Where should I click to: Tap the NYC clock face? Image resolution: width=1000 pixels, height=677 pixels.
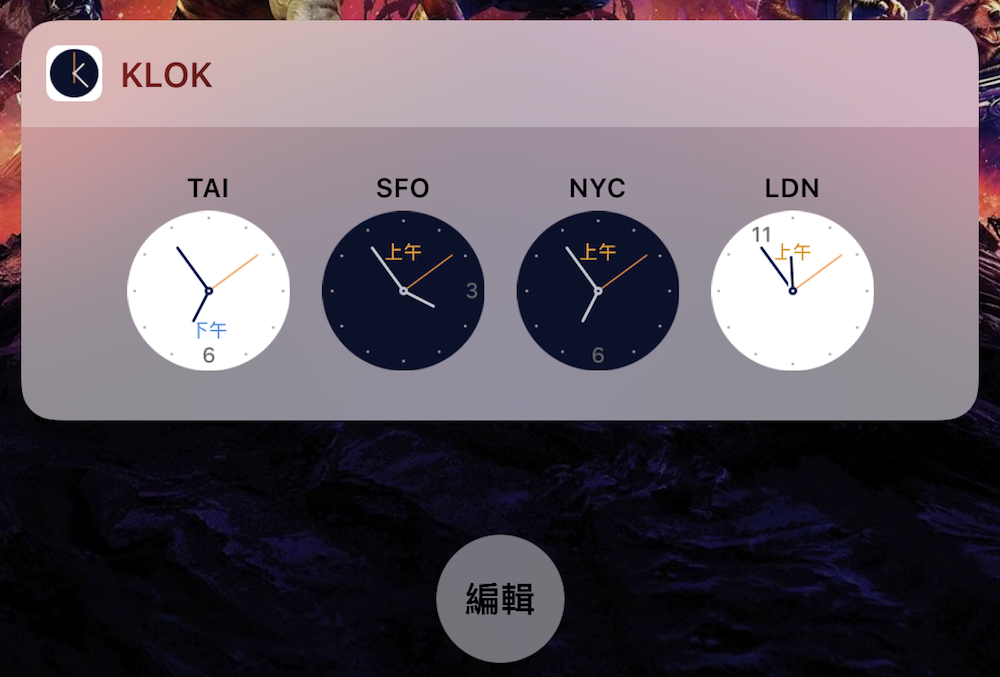(x=597, y=290)
